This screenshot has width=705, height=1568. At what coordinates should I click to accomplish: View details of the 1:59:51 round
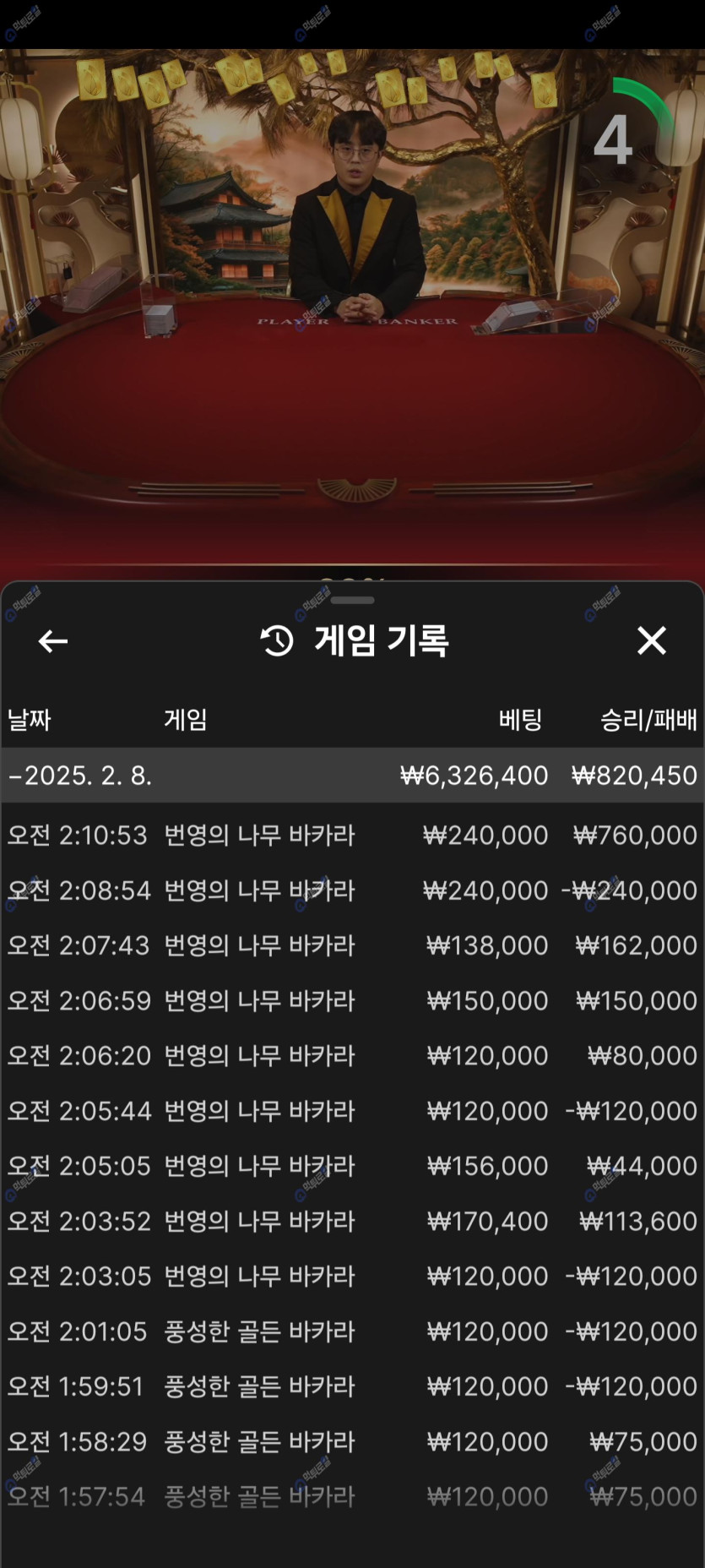(352, 1386)
